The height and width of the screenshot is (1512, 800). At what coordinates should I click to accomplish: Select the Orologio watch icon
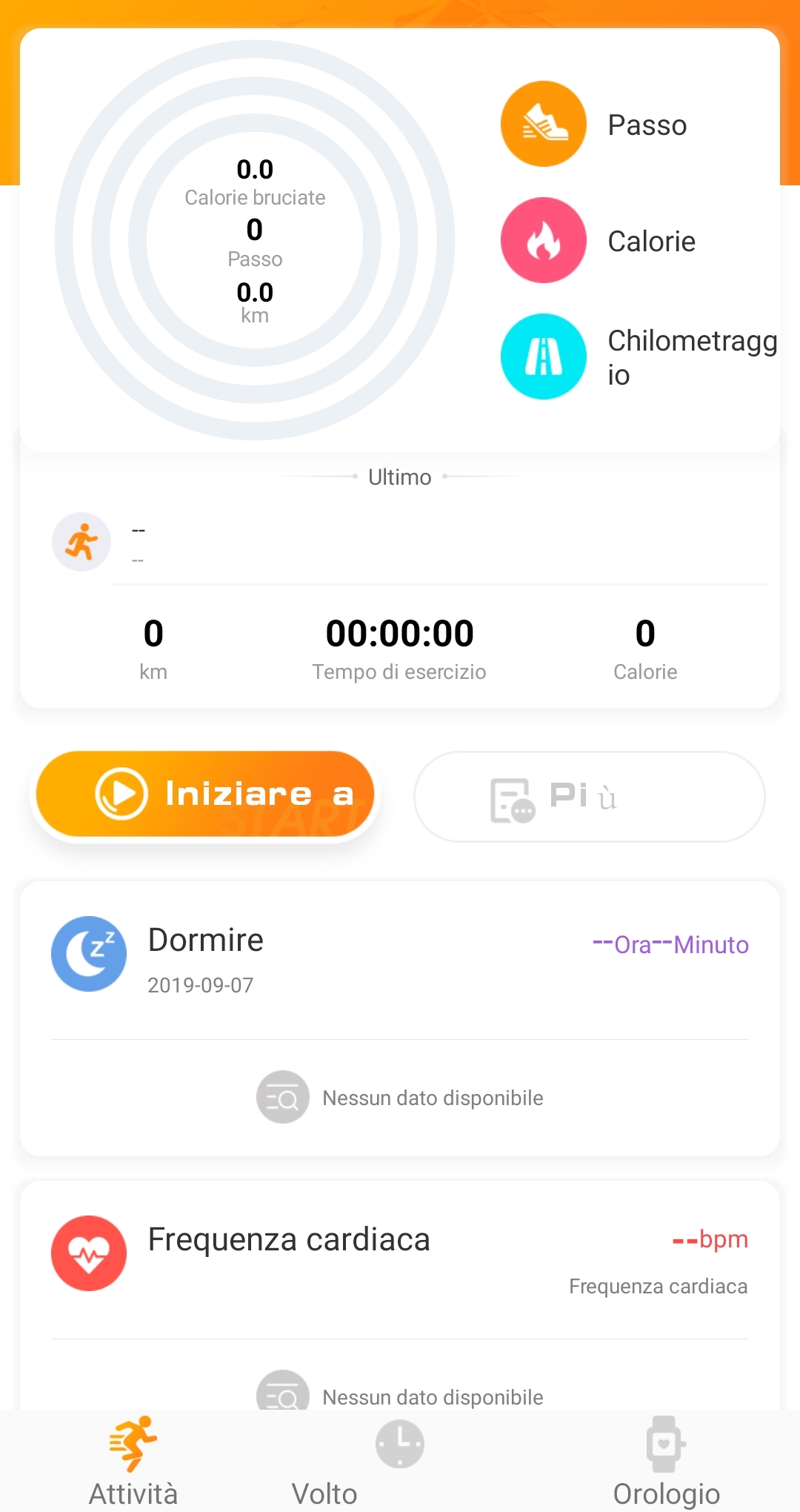coord(664,1442)
